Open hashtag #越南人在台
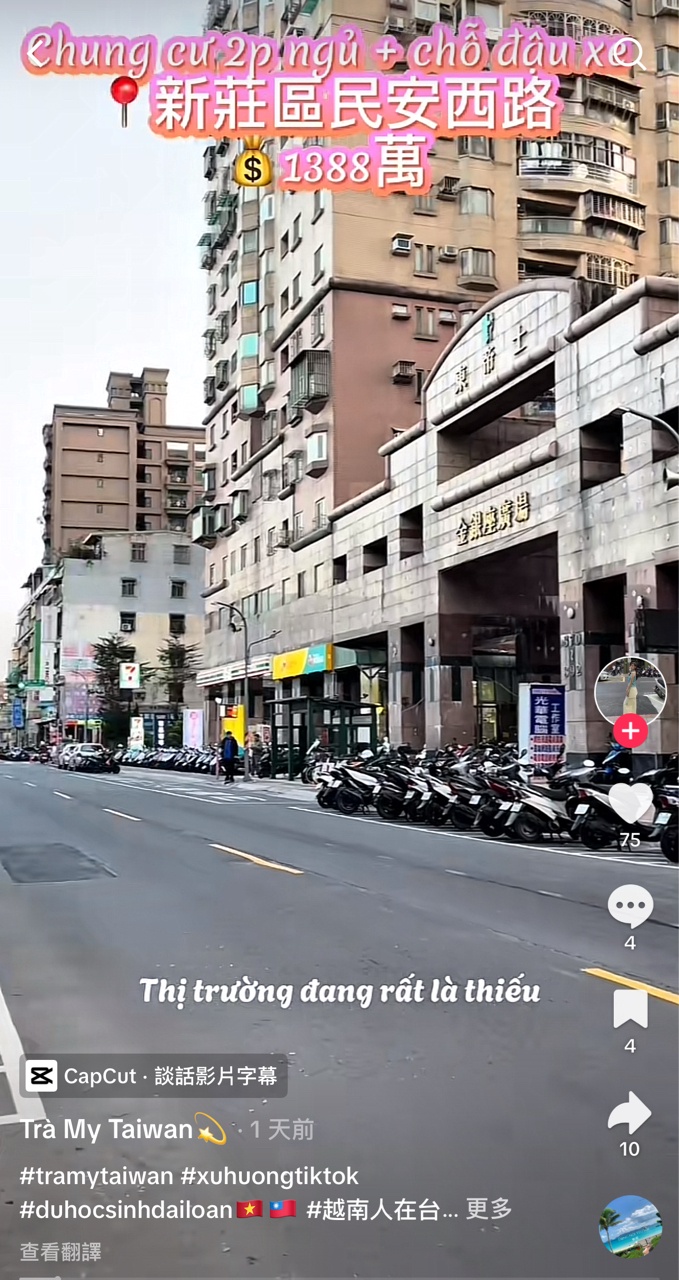This screenshot has height=1280, width=679. (x=374, y=1209)
